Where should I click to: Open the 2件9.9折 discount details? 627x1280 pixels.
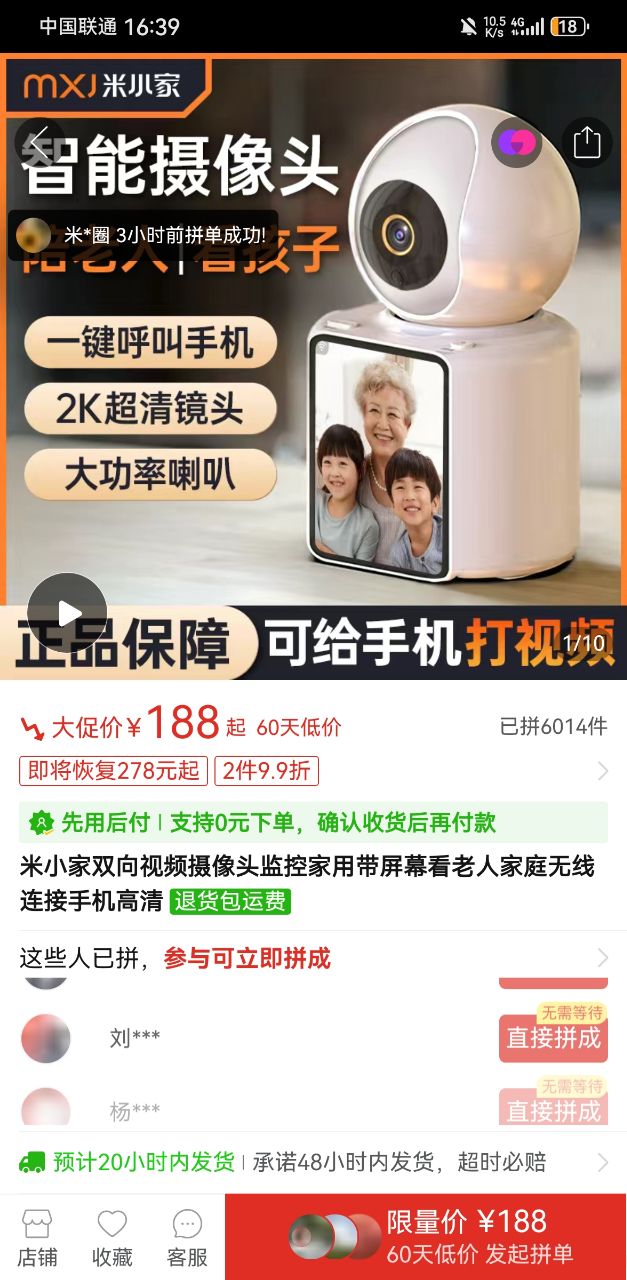(x=265, y=771)
